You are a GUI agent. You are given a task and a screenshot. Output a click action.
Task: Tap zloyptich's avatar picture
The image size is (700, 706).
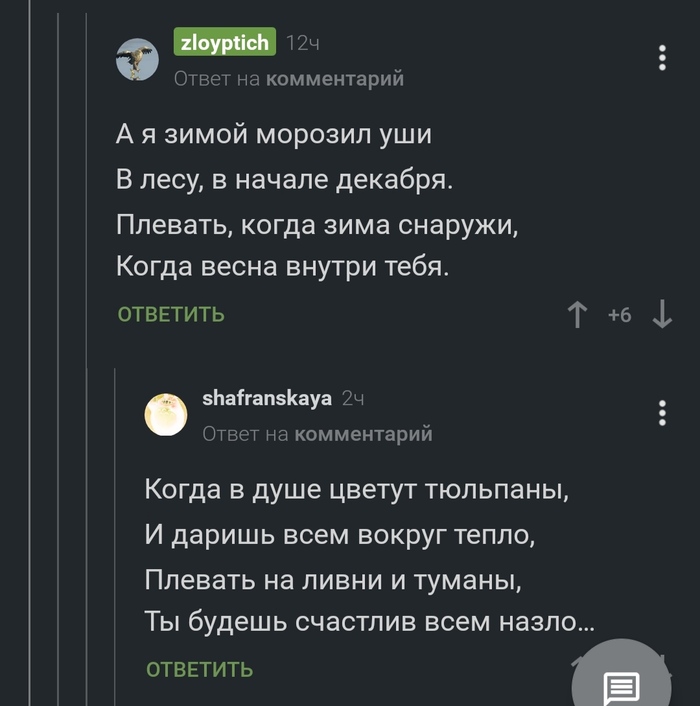pos(137,59)
